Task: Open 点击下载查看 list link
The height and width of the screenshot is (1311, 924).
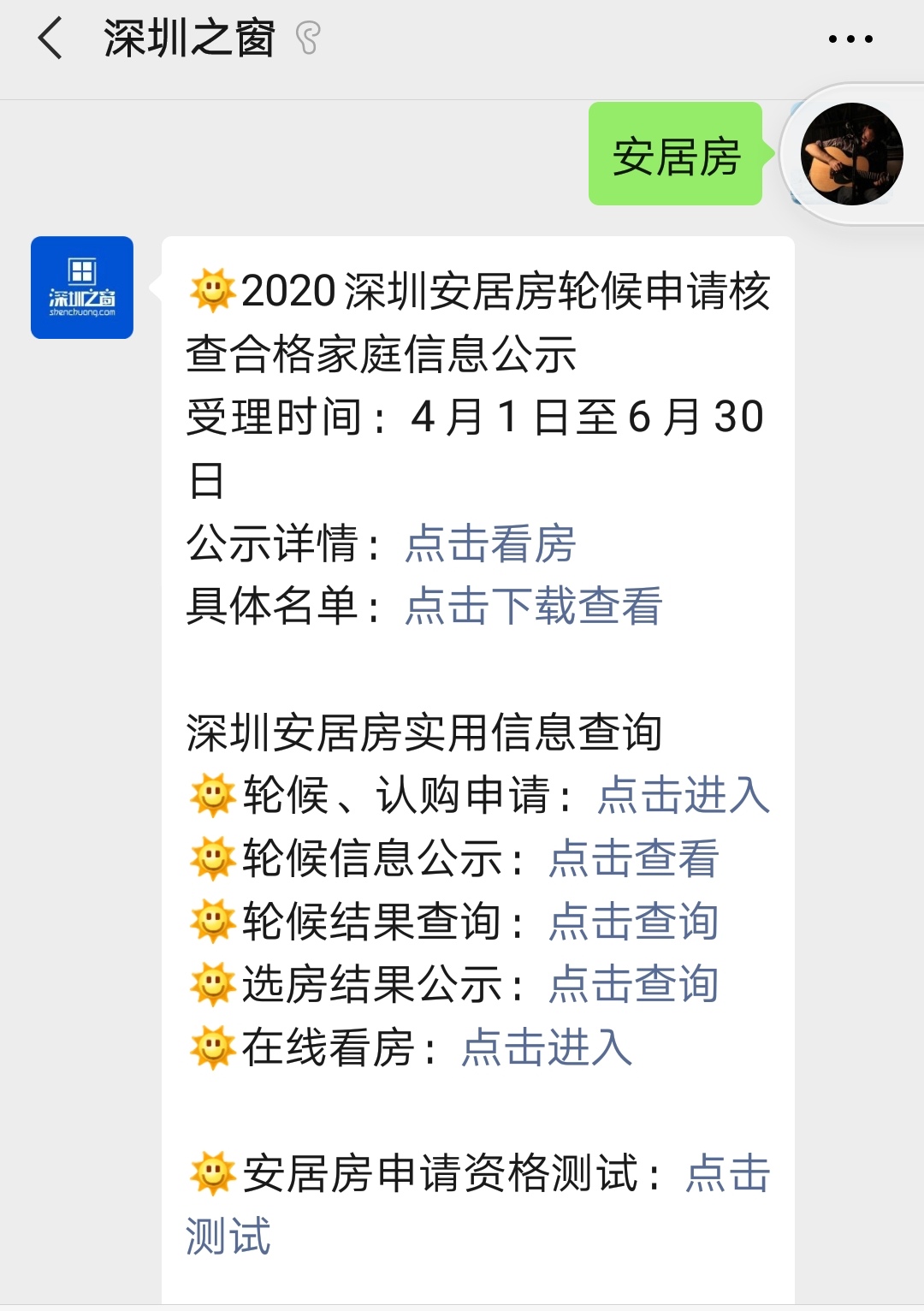Action: (x=534, y=607)
